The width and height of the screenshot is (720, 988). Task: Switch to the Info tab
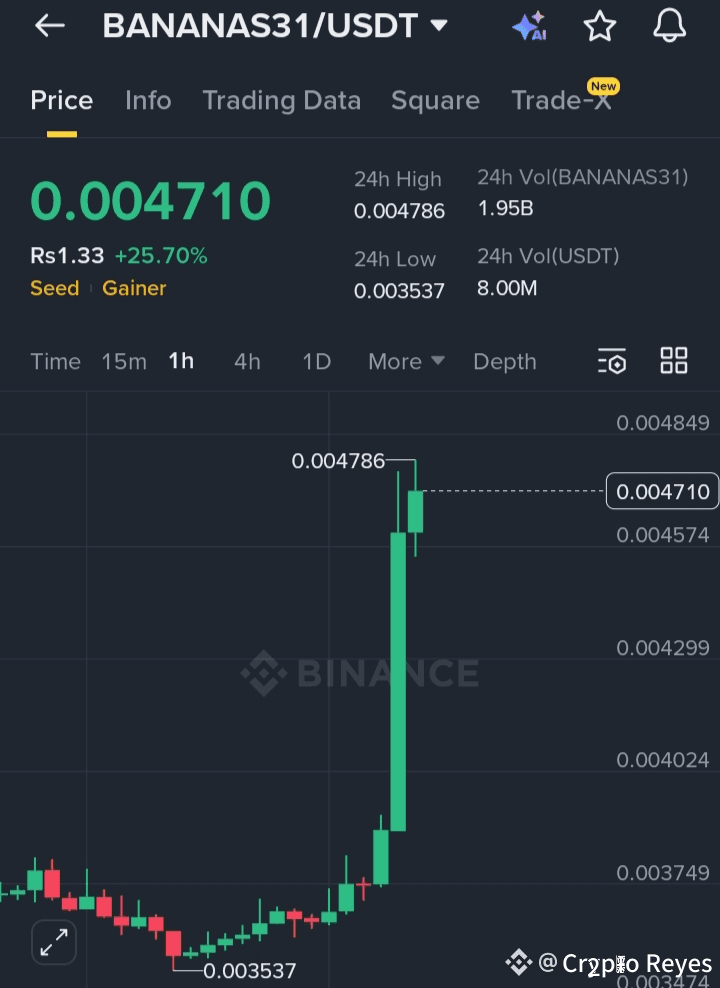[x=148, y=100]
